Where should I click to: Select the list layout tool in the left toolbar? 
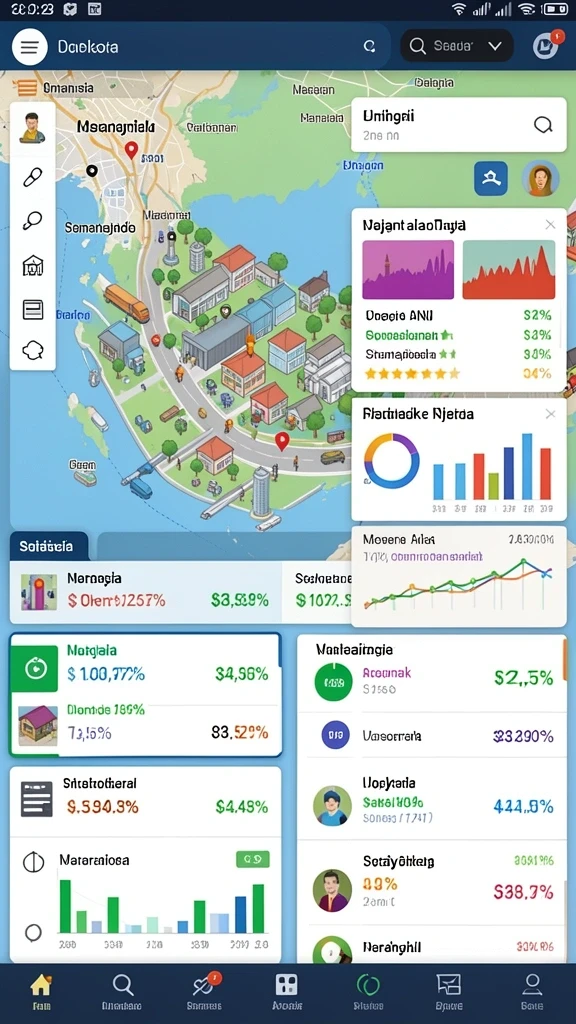coord(33,309)
